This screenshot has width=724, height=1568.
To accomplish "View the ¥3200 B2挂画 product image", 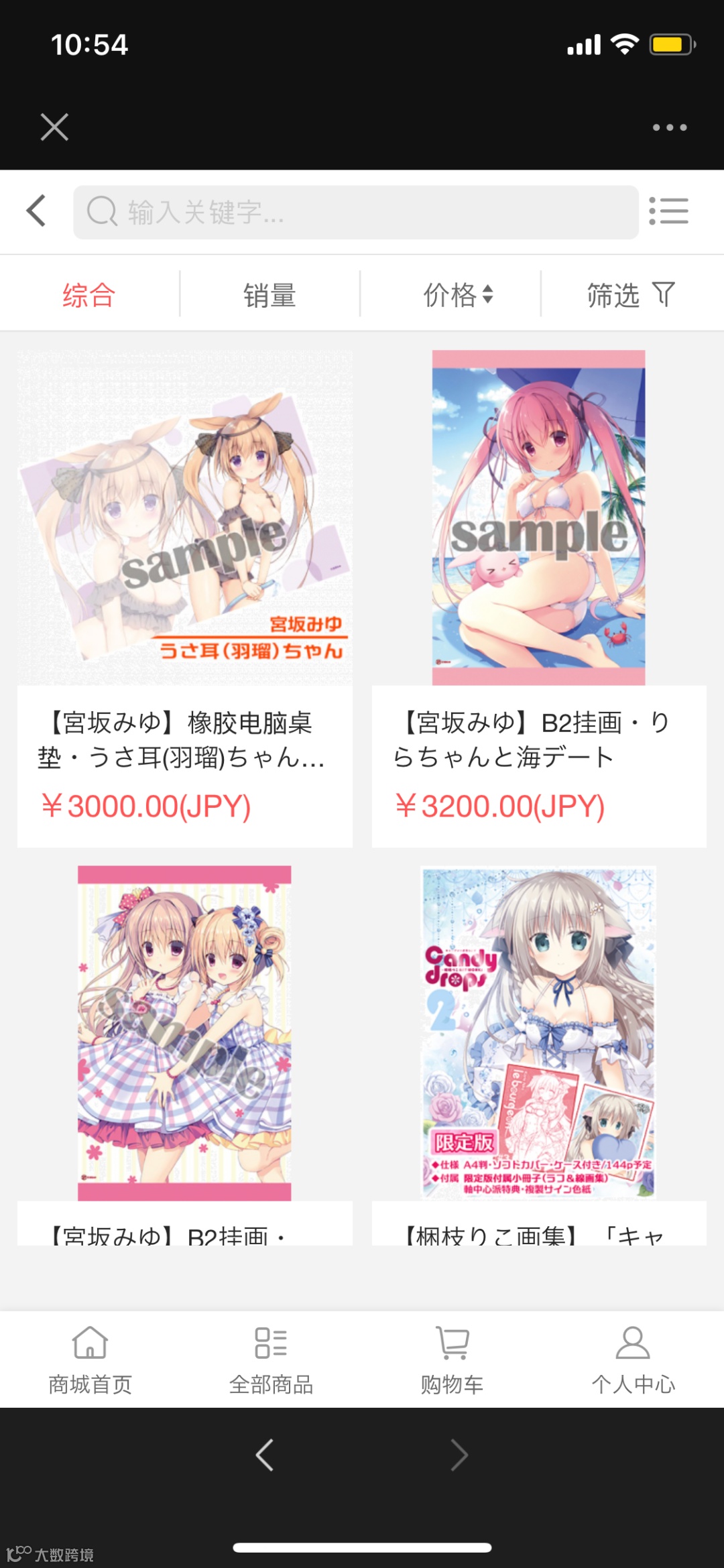I will pos(538,518).
